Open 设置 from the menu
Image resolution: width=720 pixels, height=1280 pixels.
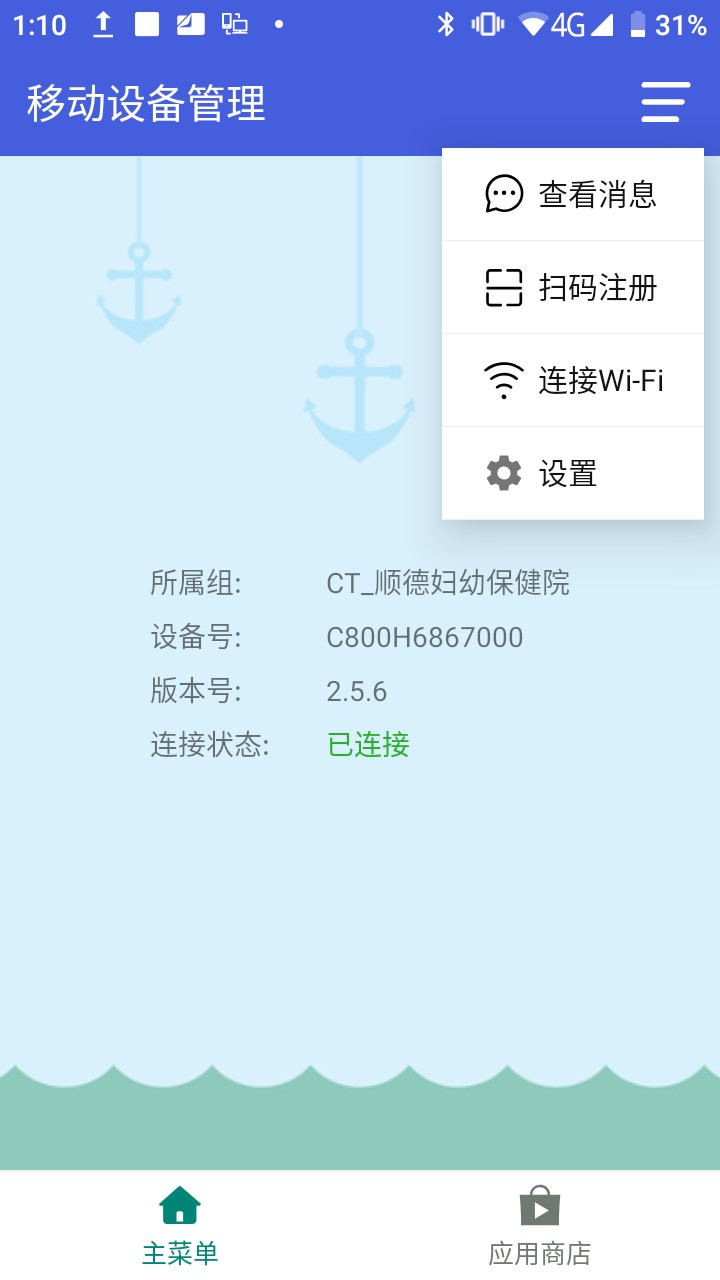tap(572, 473)
